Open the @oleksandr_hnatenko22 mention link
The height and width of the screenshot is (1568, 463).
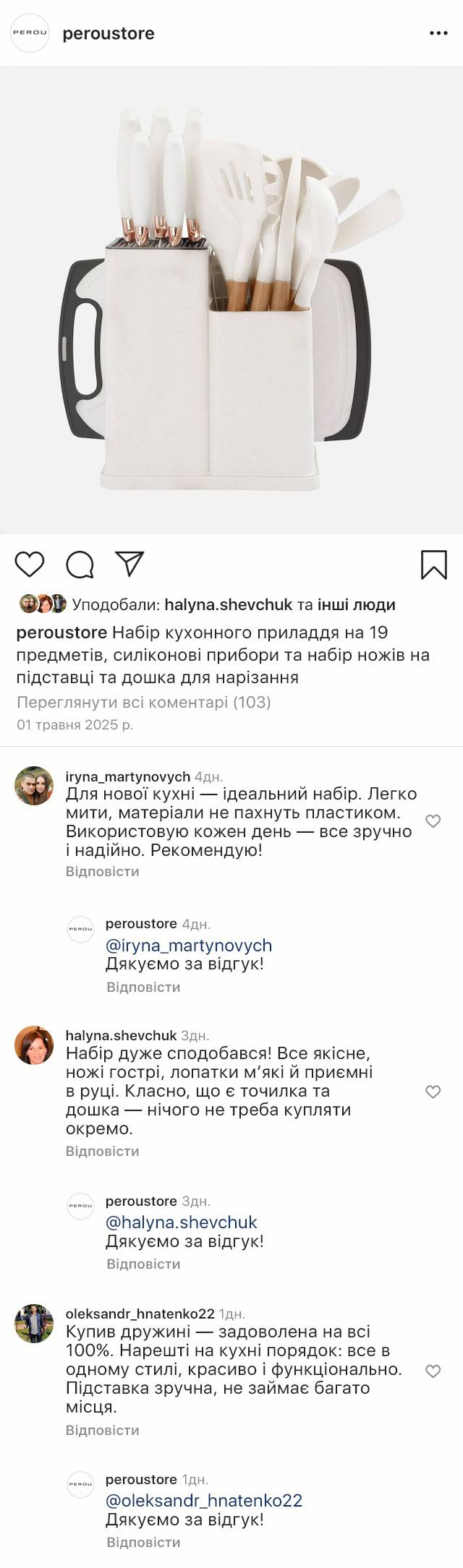(x=203, y=1500)
